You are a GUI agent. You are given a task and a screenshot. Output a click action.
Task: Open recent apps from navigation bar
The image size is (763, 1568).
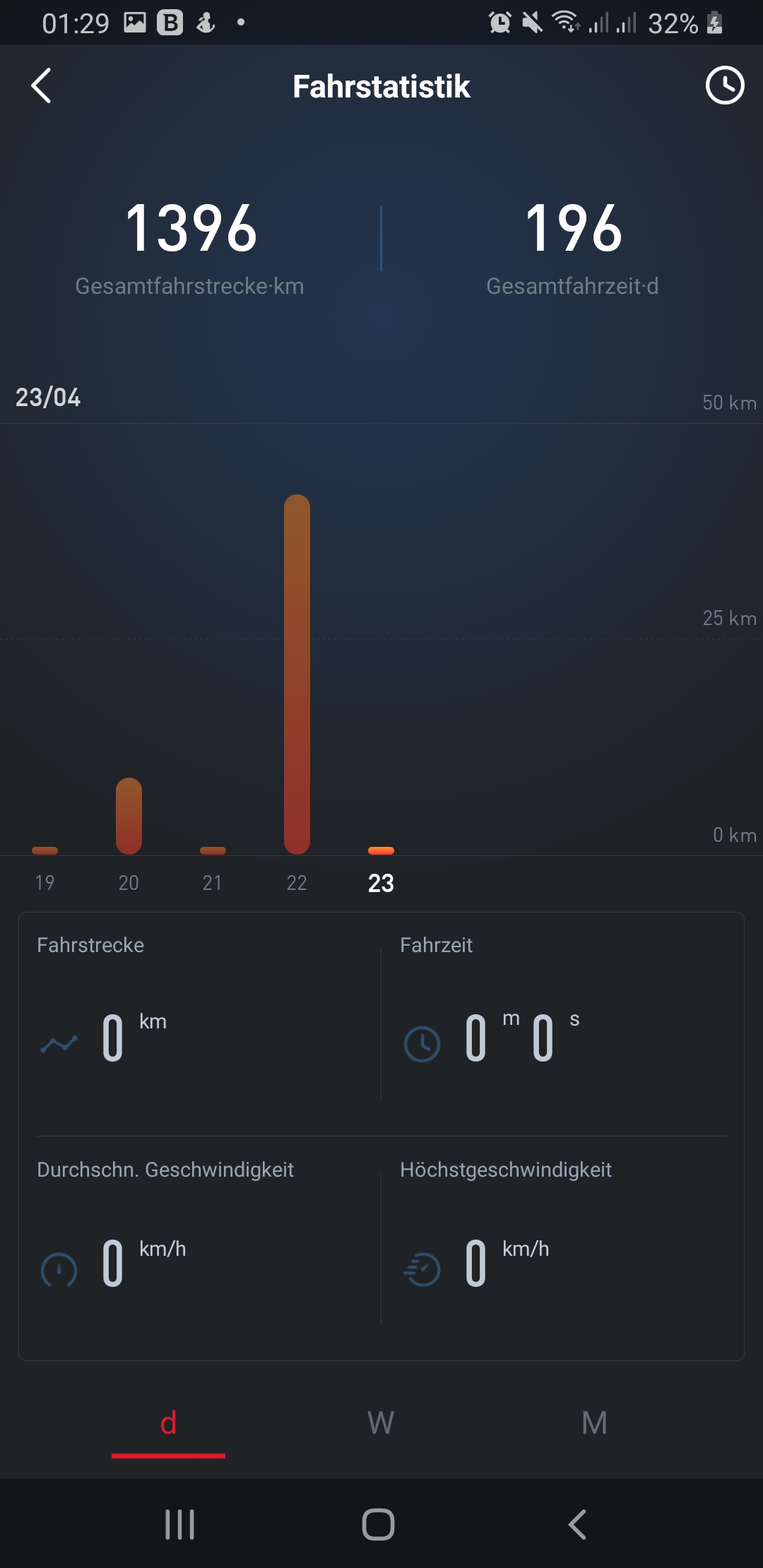click(179, 1524)
